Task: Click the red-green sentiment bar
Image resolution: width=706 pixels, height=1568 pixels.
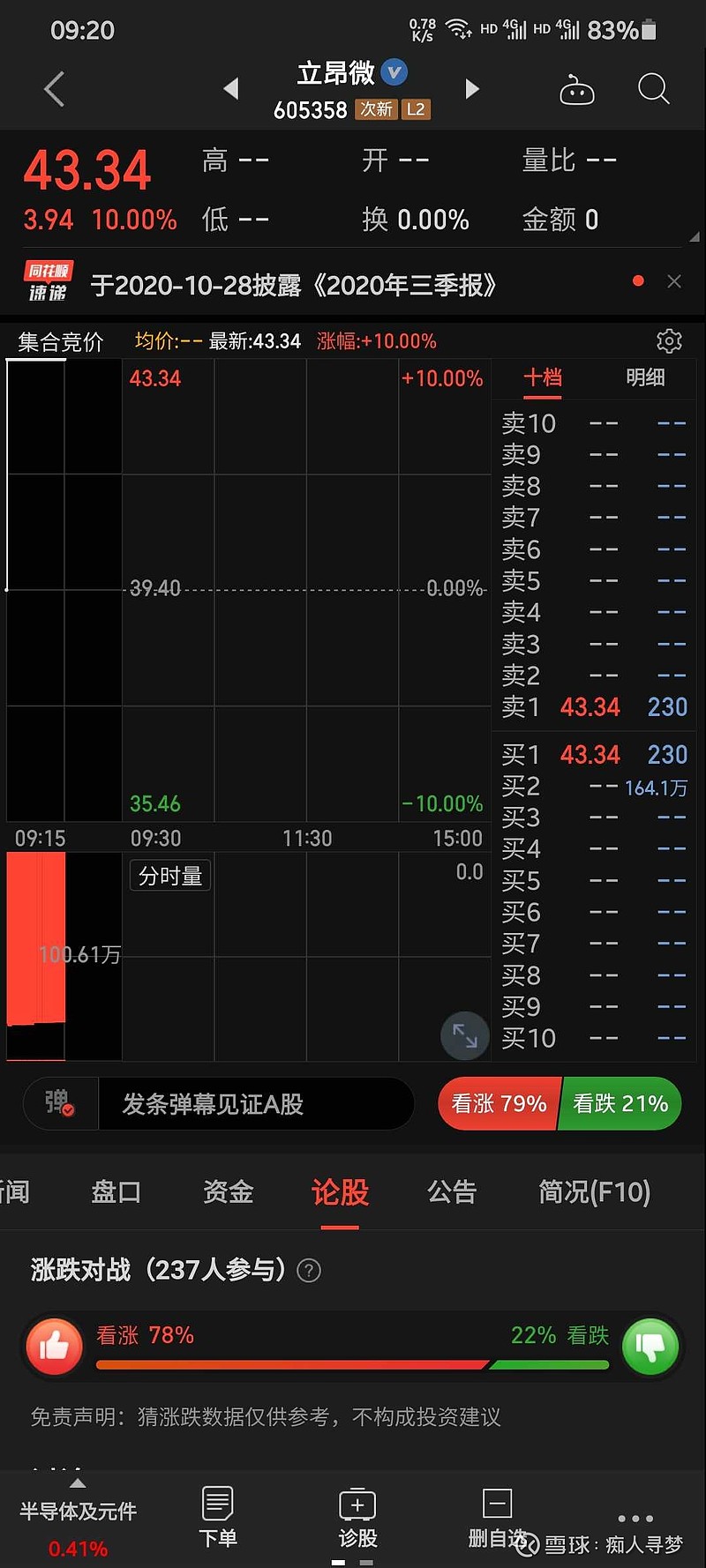Action: (x=353, y=1364)
